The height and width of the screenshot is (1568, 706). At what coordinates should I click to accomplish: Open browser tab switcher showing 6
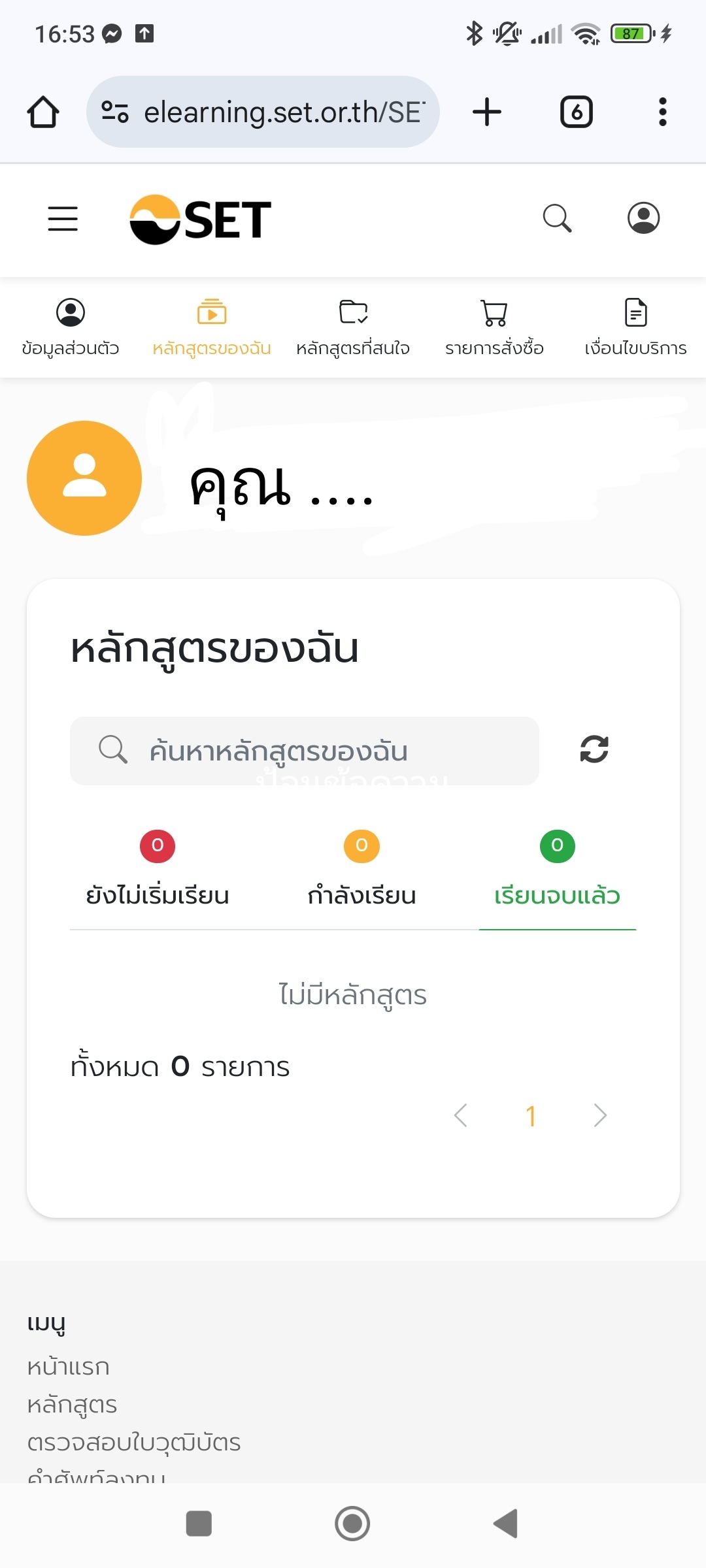[x=577, y=112]
